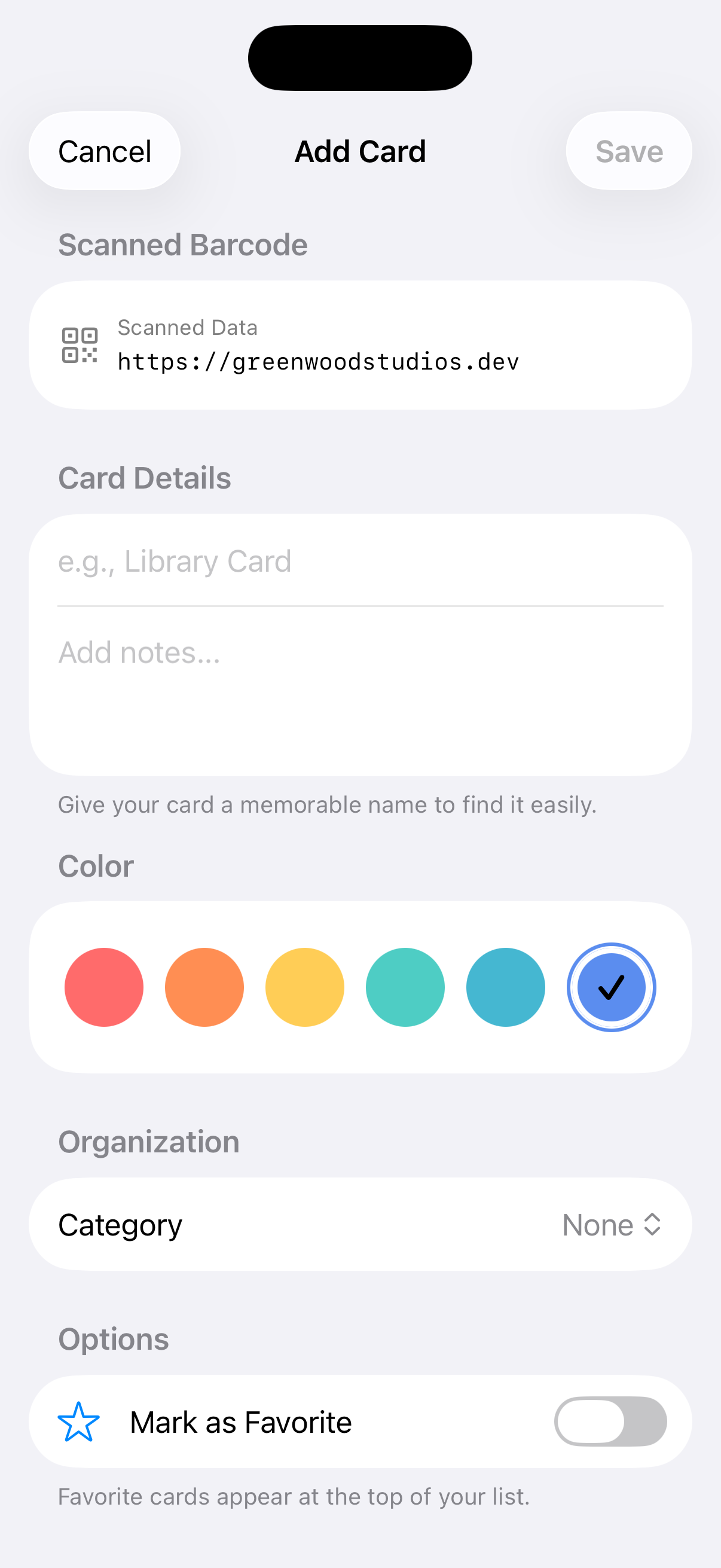This screenshot has width=721, height=1568.
Task: Tap the Category chevron control
Action: [x=652, y=1225]
